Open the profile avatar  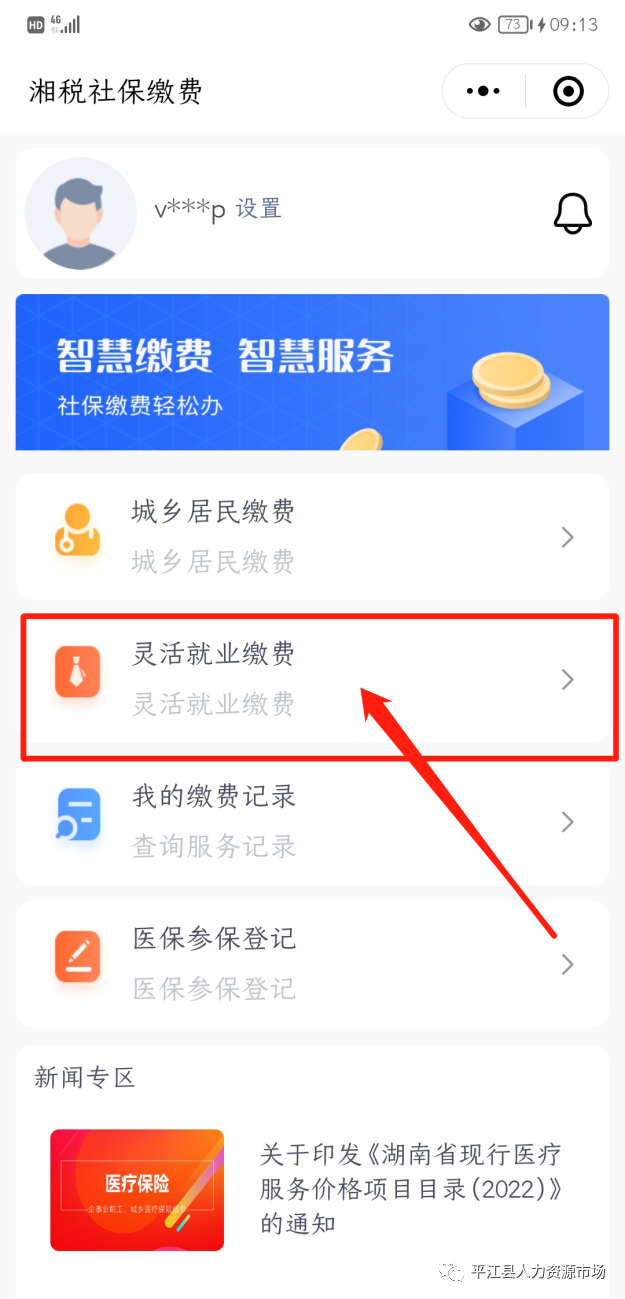tap(80, 213)
